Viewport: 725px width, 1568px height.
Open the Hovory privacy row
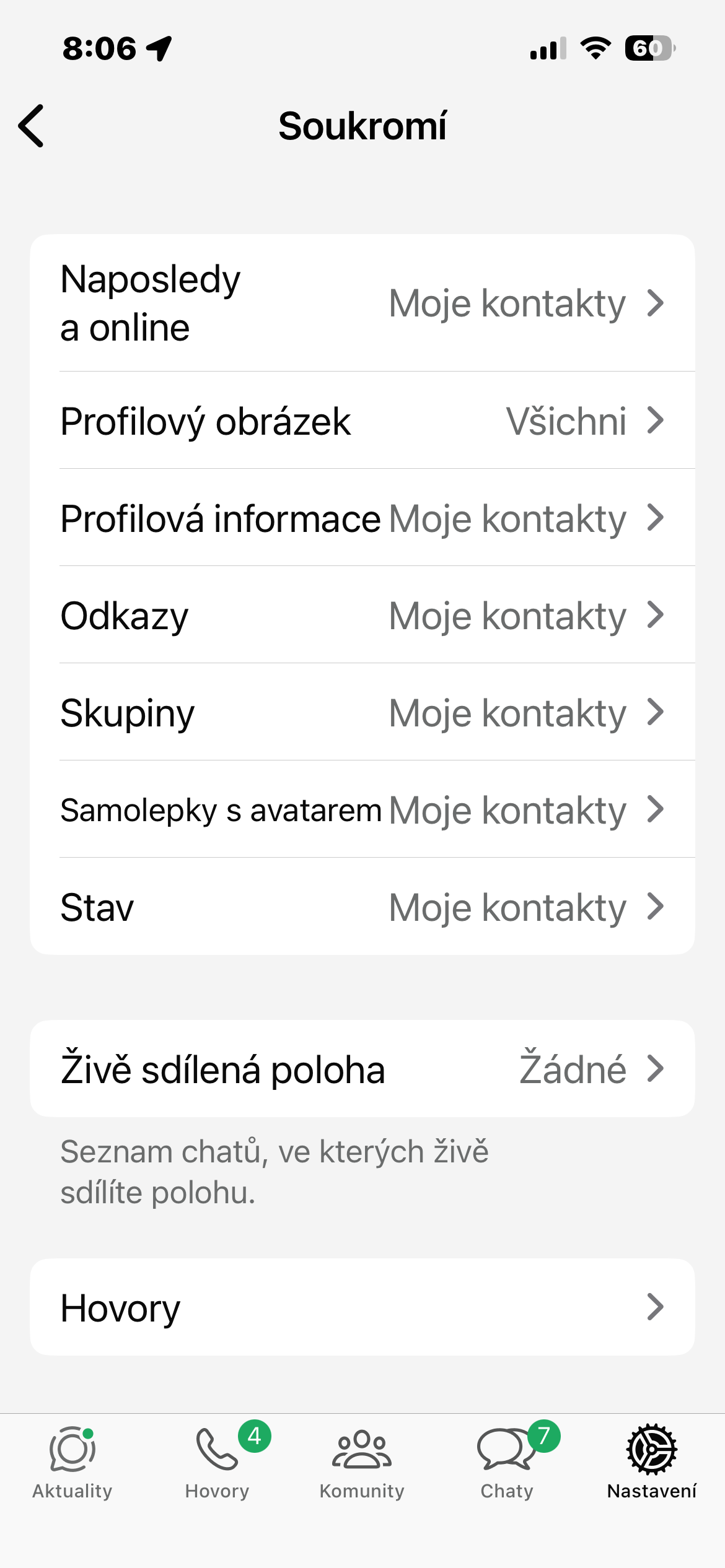point(362,1307)
